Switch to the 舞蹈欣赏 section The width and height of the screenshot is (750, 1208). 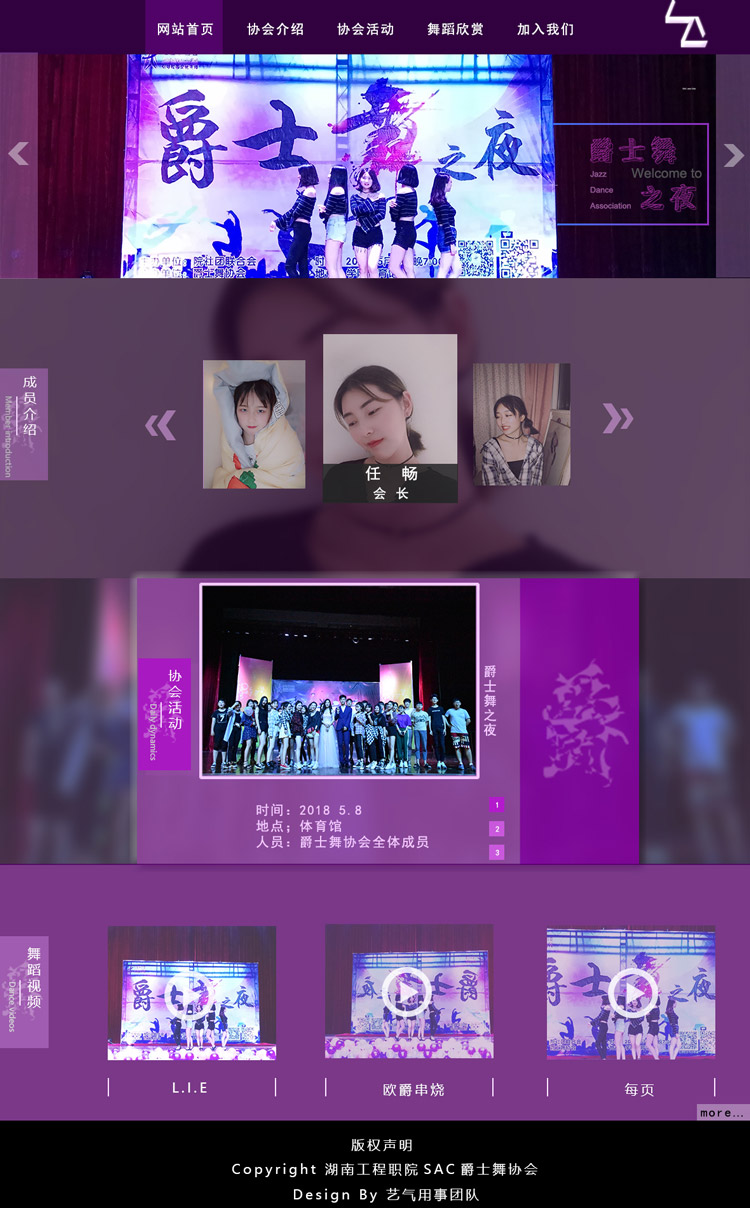(455, 29)
